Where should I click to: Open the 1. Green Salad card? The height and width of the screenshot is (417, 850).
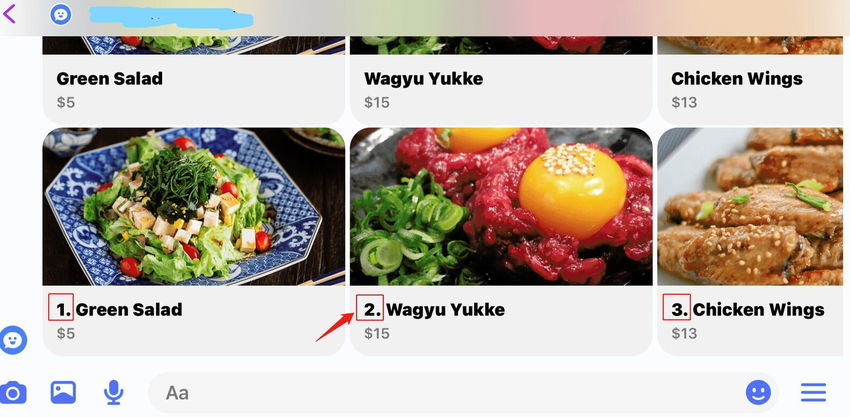193,240
